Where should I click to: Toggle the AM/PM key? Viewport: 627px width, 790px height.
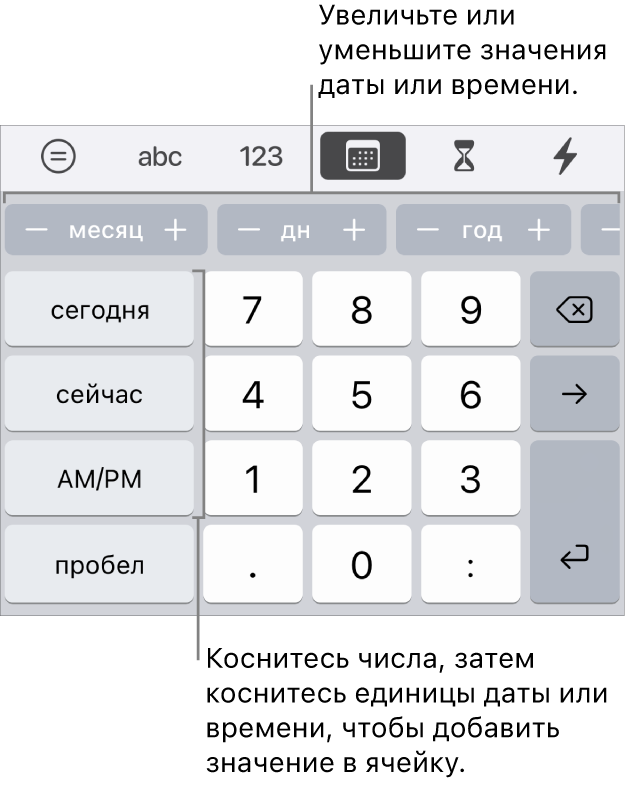coord(100,480)
